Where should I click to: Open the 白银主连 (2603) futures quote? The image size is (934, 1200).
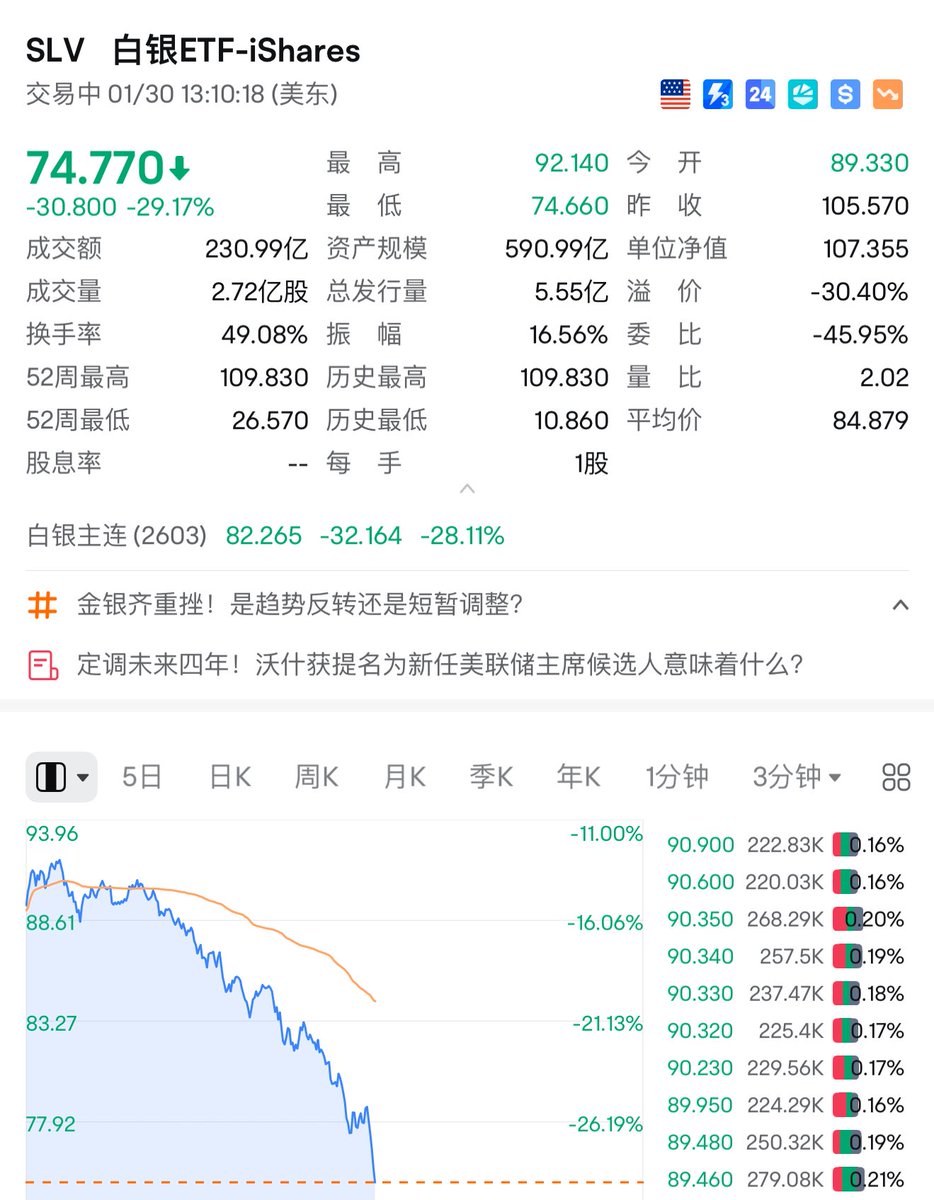tap(265, 536)
